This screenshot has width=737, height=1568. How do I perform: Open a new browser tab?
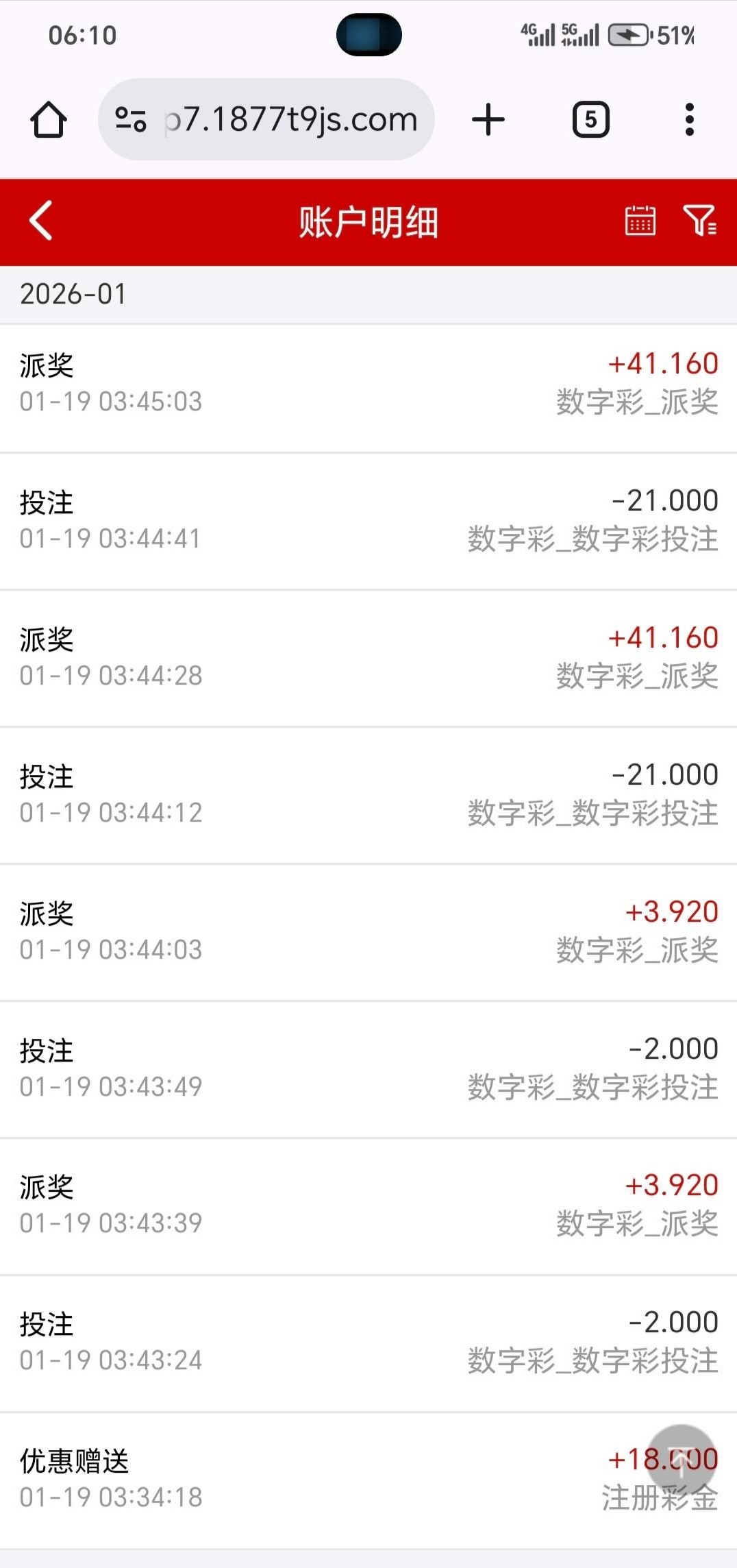coord(488,120)
